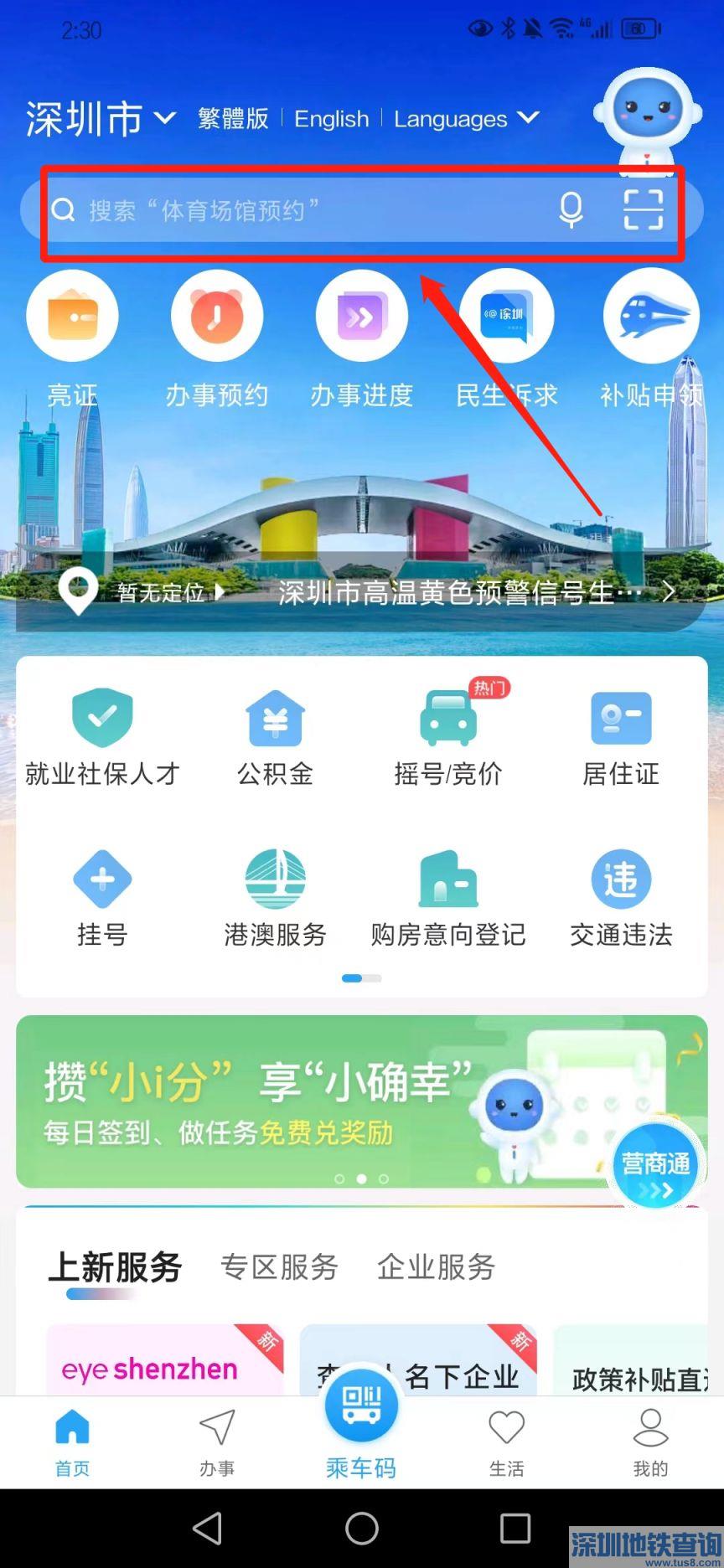
Task: Switch to 繁體版 language
Action: (x=233, y=119)
